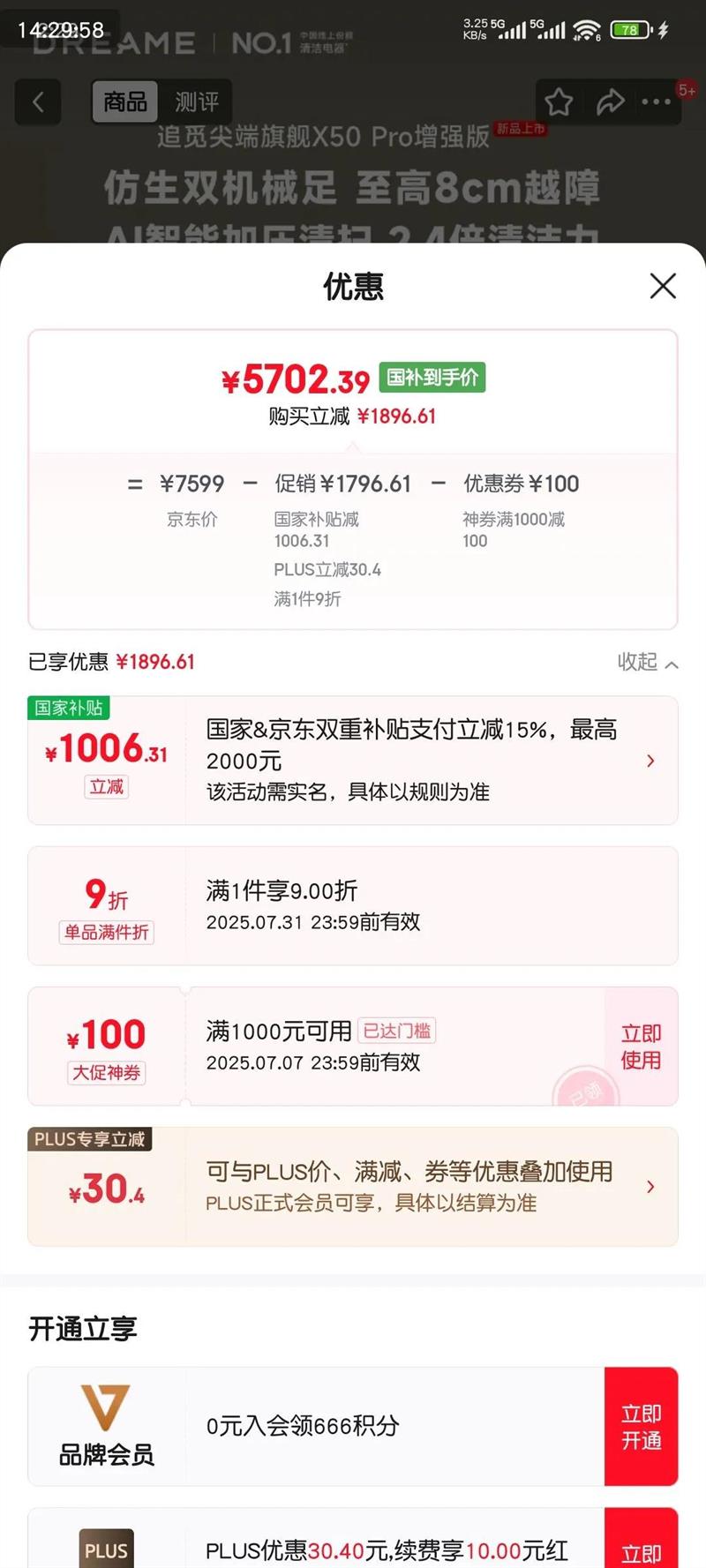Image resolution: width=706 pixels, height=1568 pixels.
Task: Open the three-dot overflow menu
Action: 657,102
